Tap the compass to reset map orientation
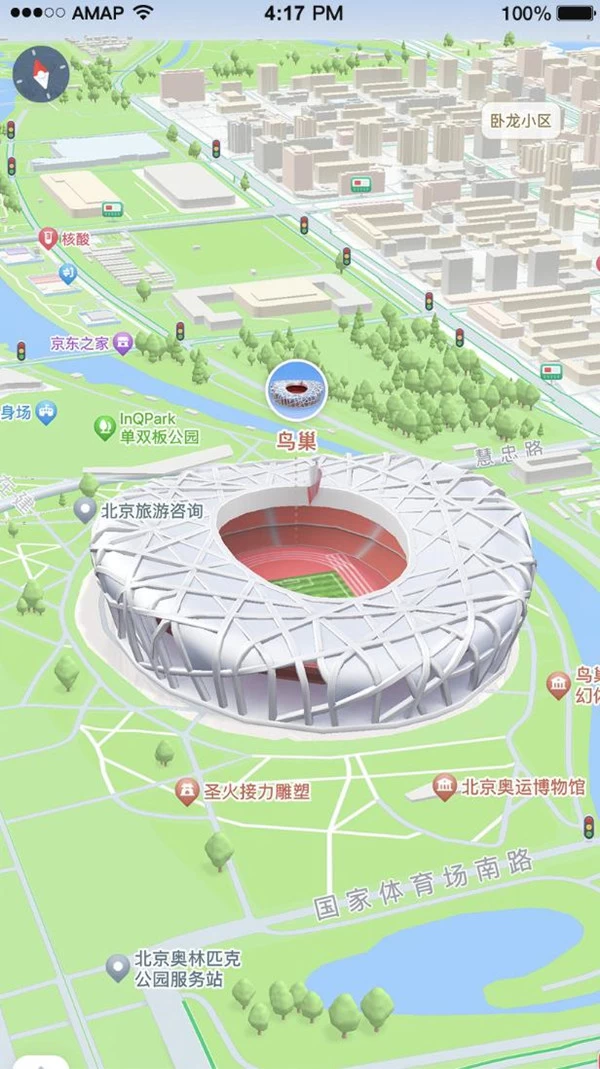Viewport: 600px width, 1069px height. point(41,73)
